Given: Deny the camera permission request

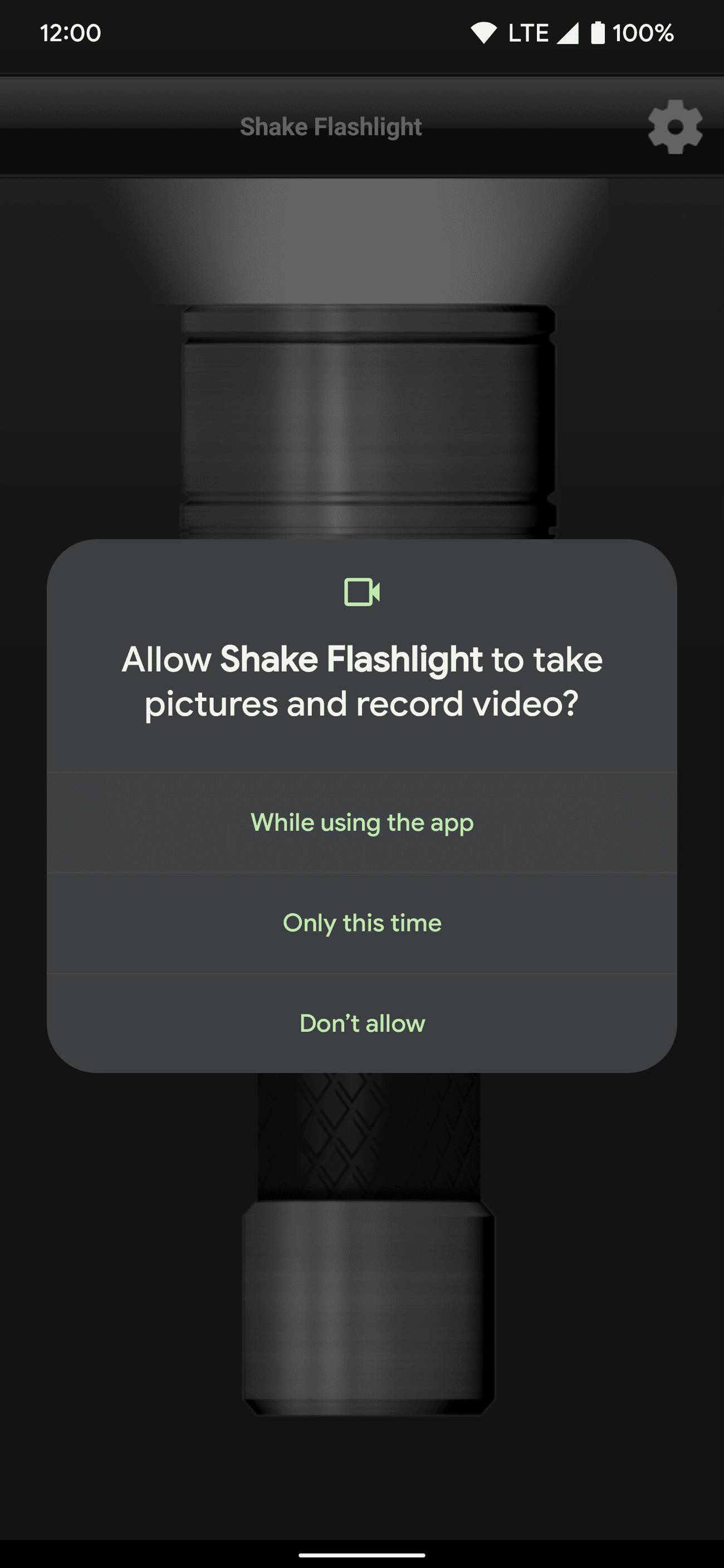Looking at the screenshot, I should tap(361, 1023).
